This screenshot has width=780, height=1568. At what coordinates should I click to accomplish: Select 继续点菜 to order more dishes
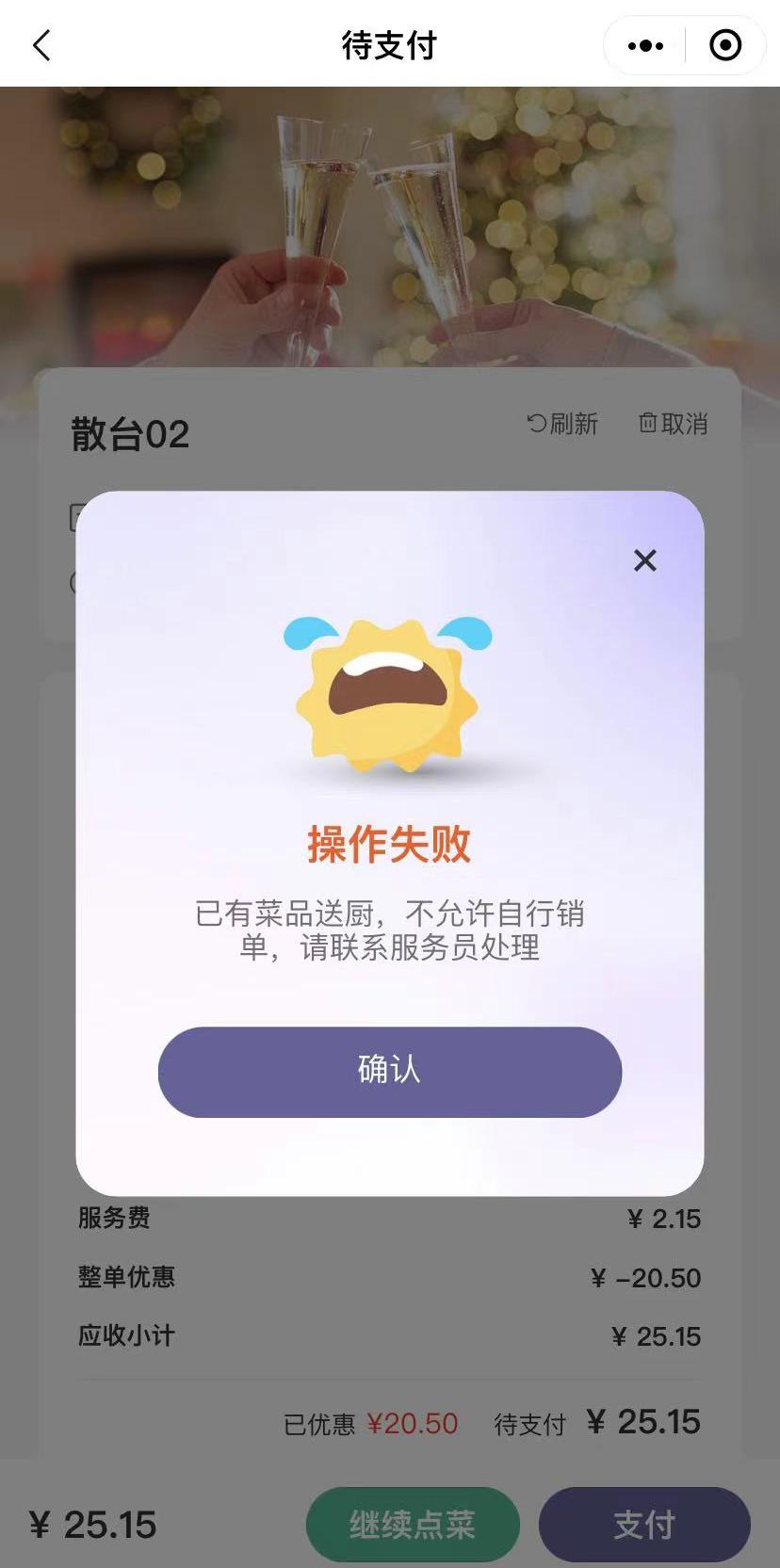(413, 1524)
